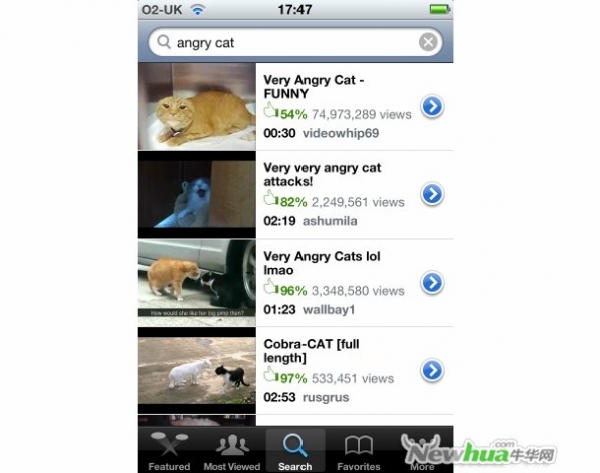
Task: Go to the Favorites tab
Action: [x=358, y=451]
